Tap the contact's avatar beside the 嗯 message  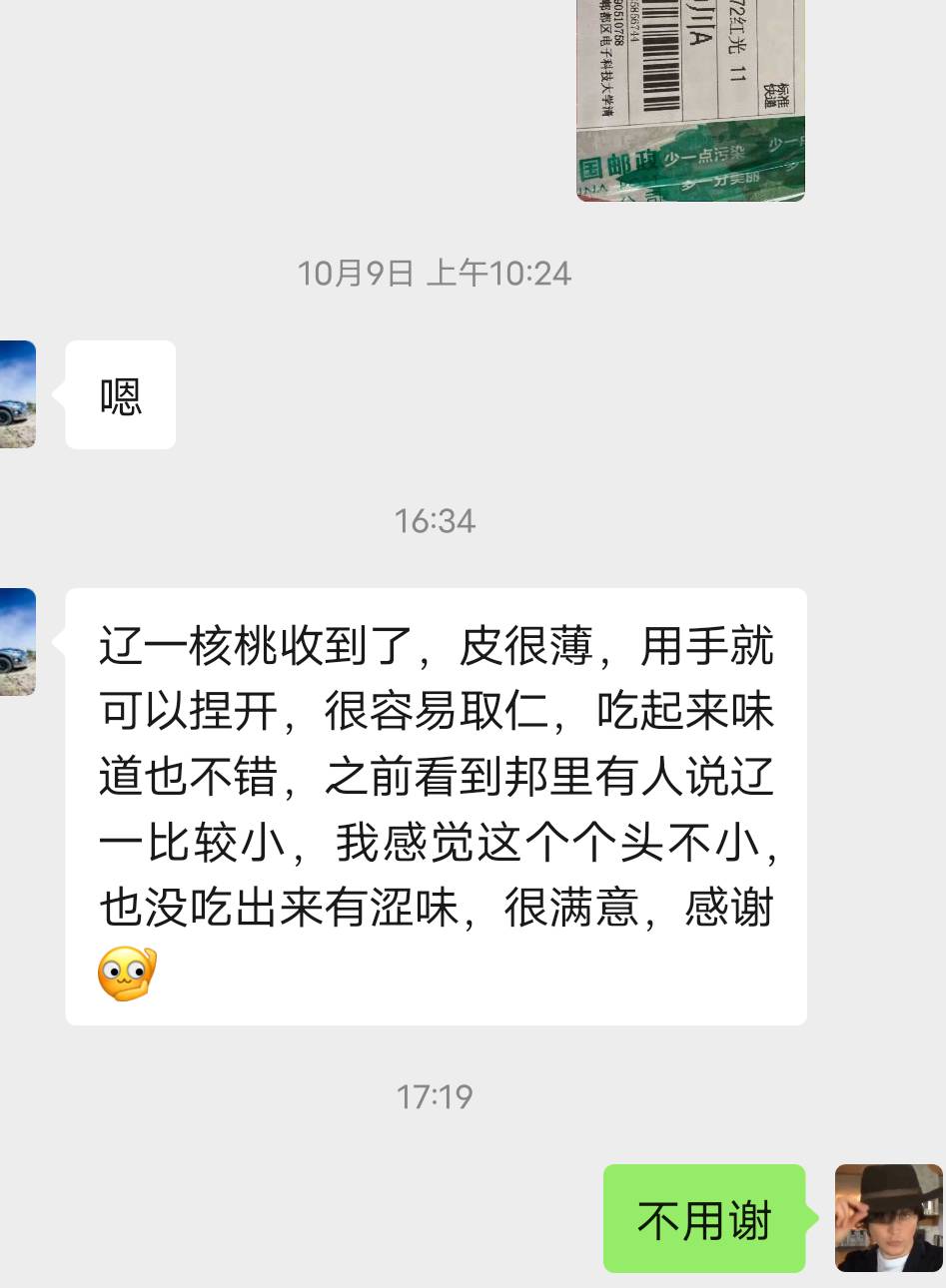click(x=17, y=394)
